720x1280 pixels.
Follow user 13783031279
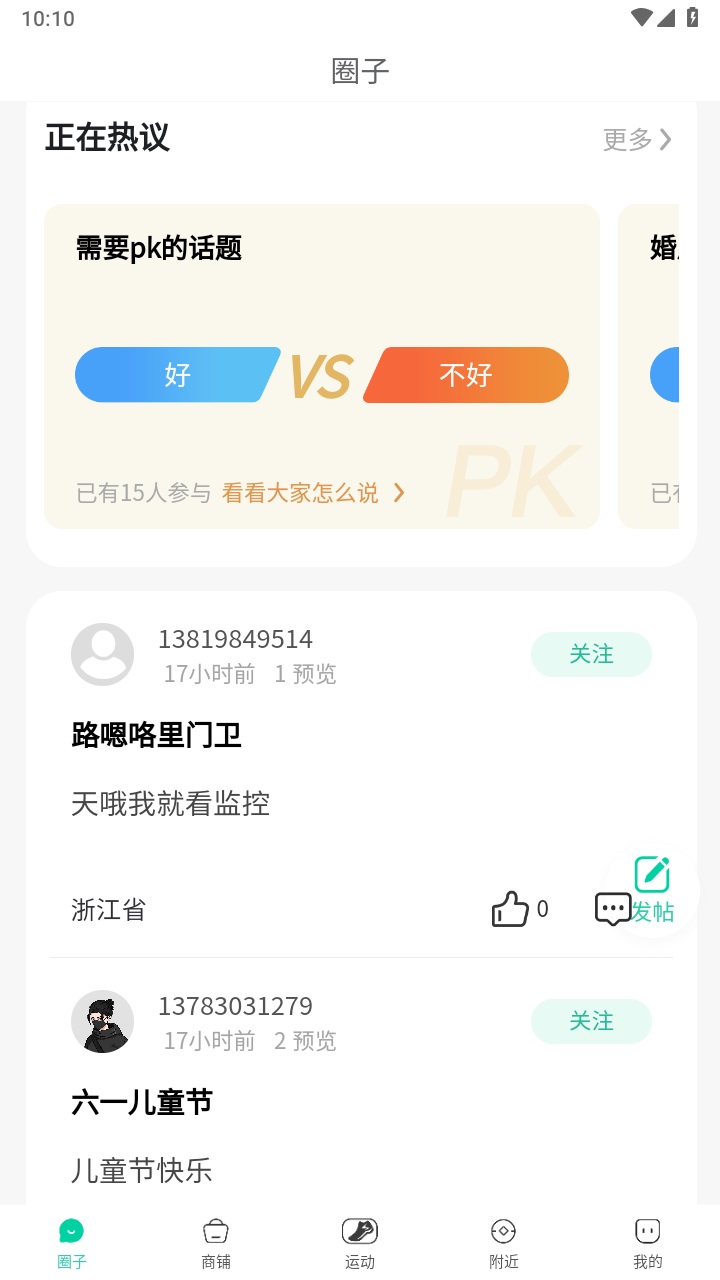[591, 1021]
